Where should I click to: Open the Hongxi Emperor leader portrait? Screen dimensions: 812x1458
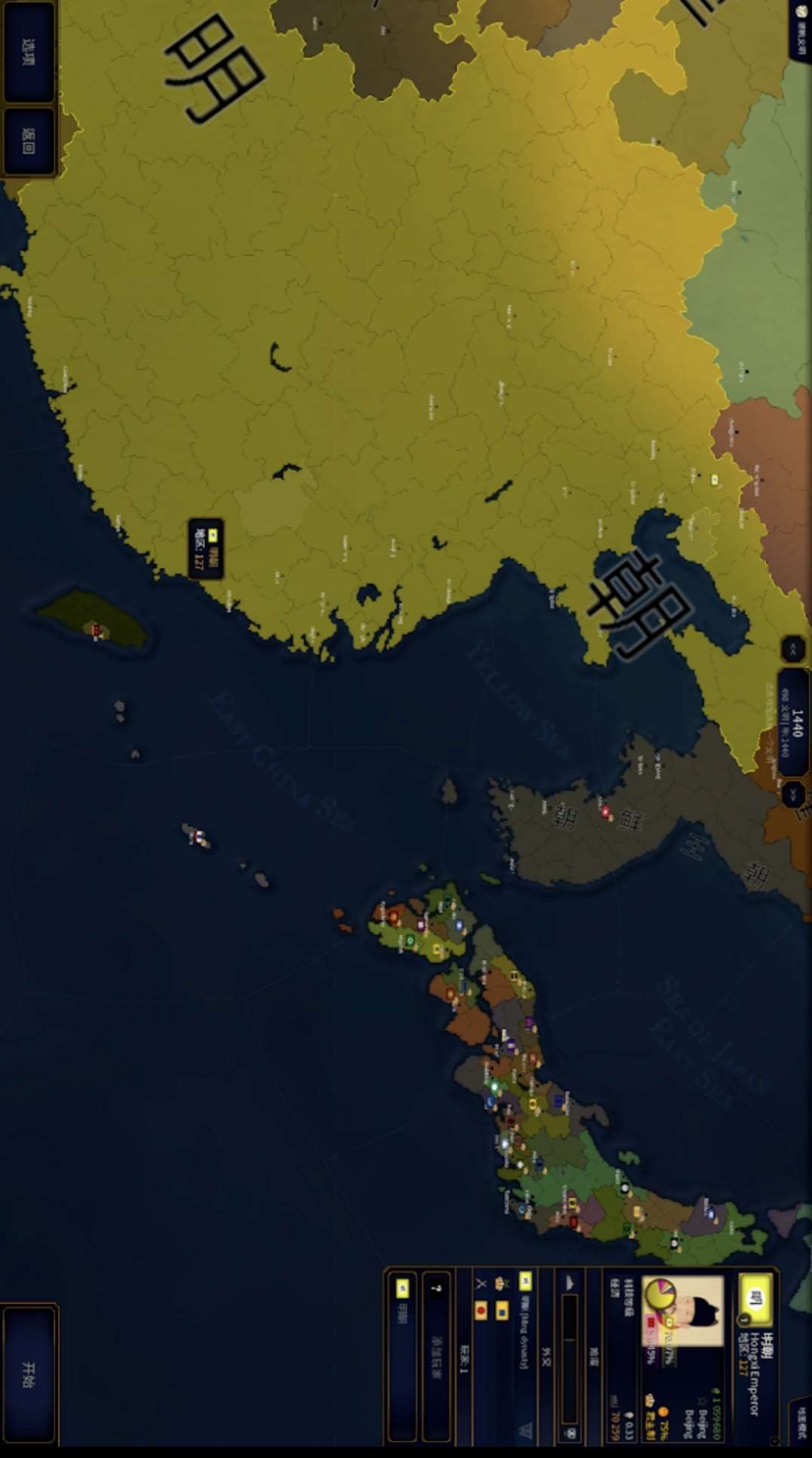tap(684, 1311)
